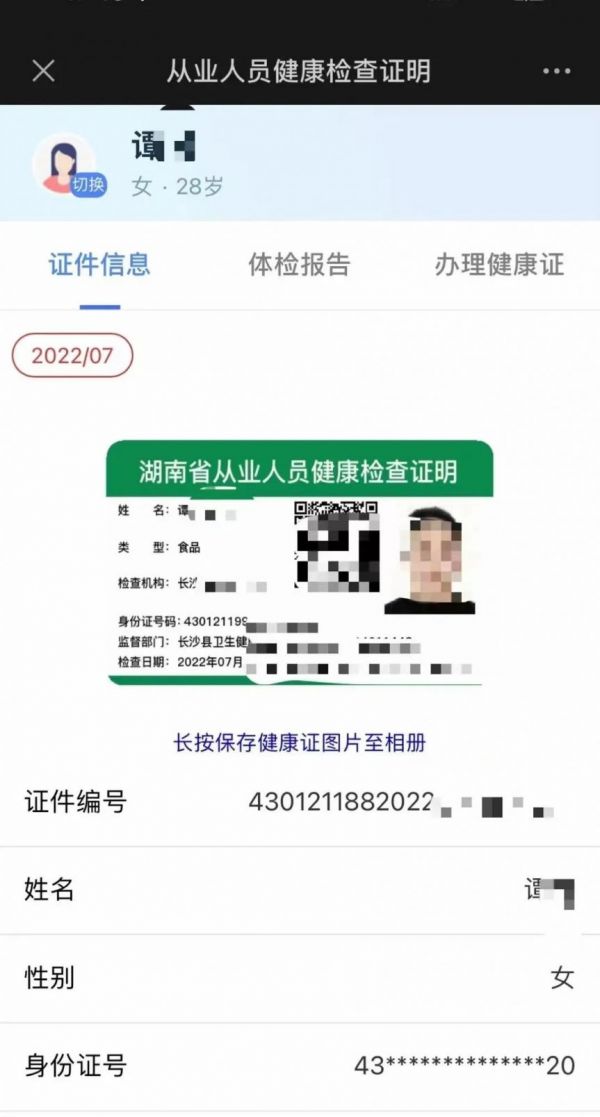Viewport: 600px width, 1117px height.
Task: Switch to the 办理健康证 tab
Action: point(499,264)
